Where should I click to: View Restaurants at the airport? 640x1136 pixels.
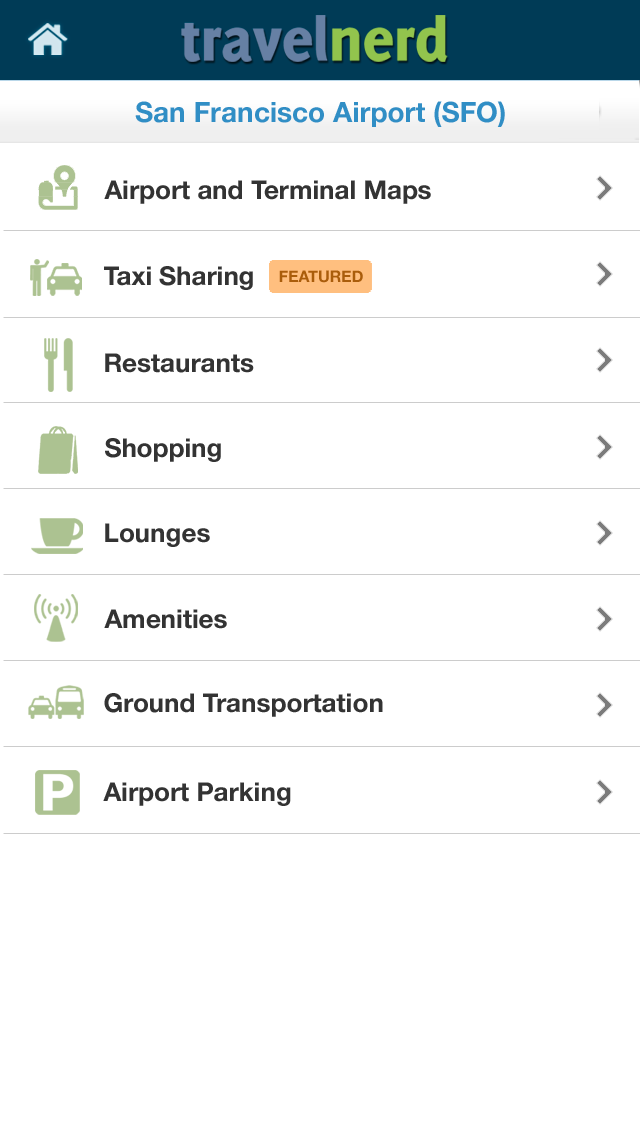179,363
